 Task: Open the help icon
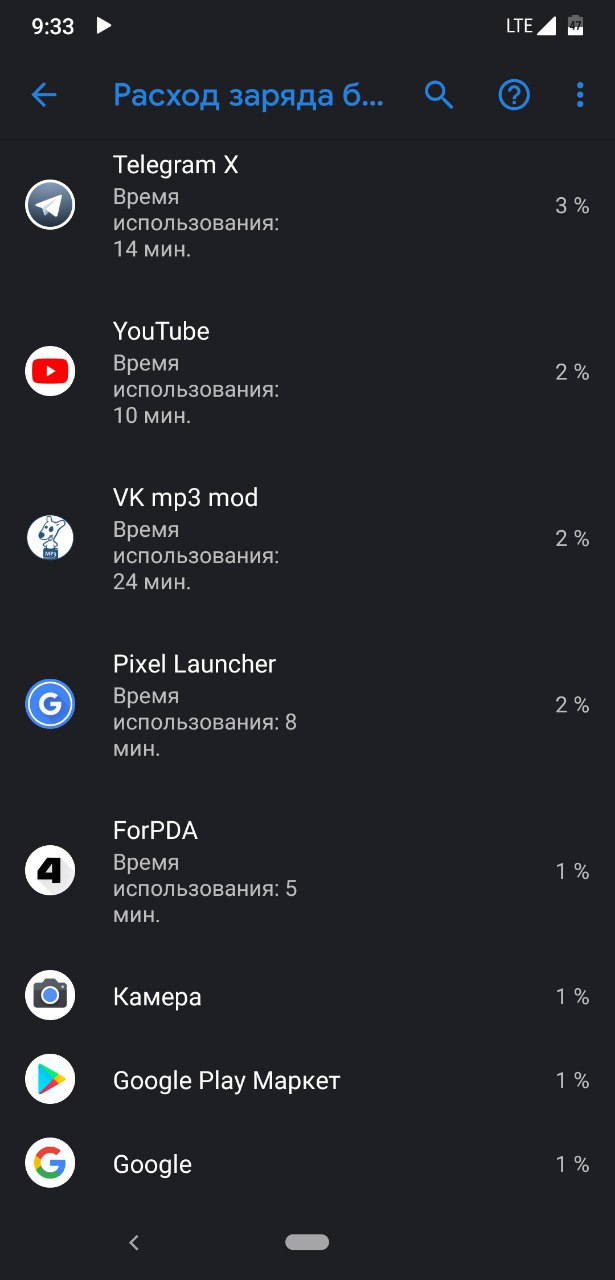[x=514, y=95]
